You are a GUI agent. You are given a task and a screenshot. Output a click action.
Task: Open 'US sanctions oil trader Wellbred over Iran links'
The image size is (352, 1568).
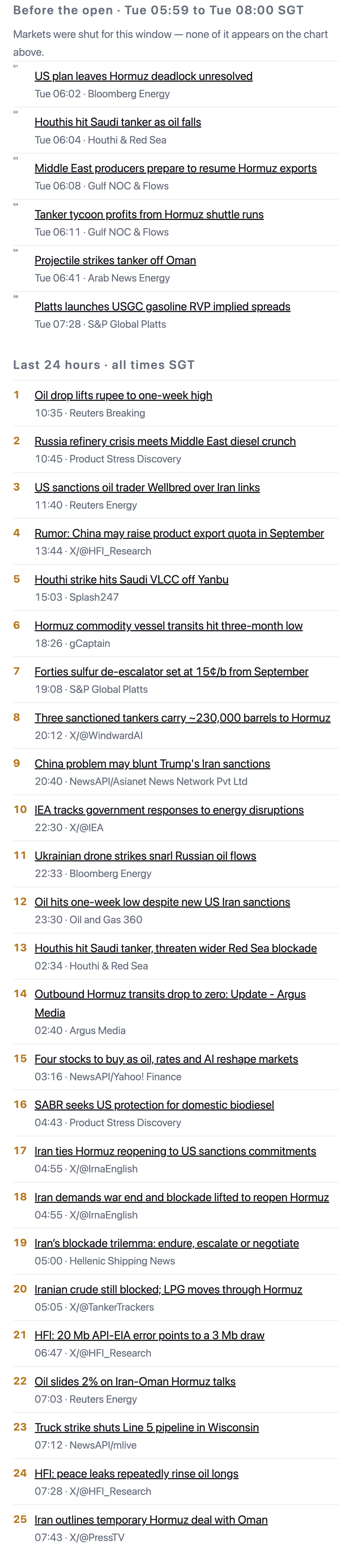147,487
